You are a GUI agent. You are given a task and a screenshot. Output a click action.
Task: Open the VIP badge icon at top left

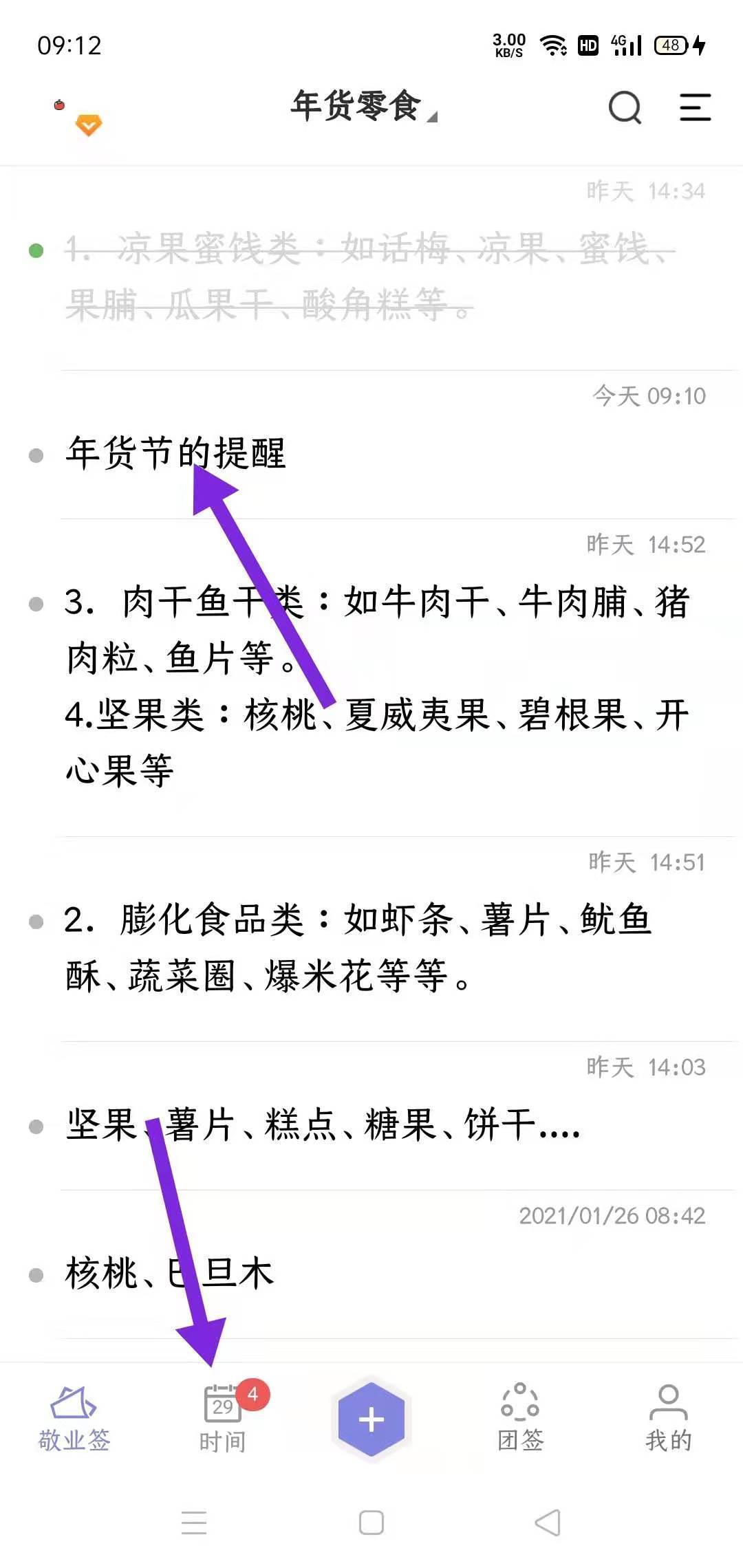point(88,125)
